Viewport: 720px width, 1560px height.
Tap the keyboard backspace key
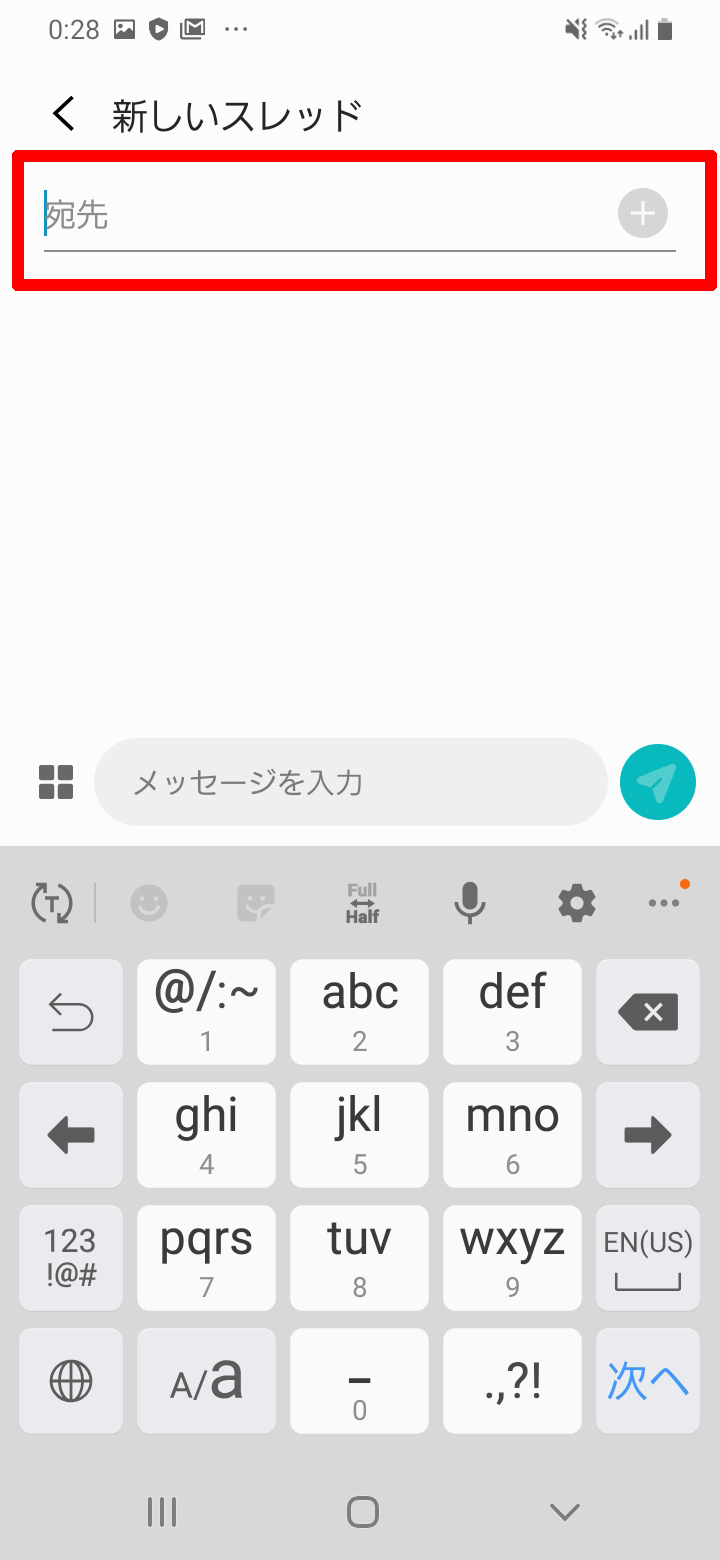pyautogui.click(x=648, y=1012)
